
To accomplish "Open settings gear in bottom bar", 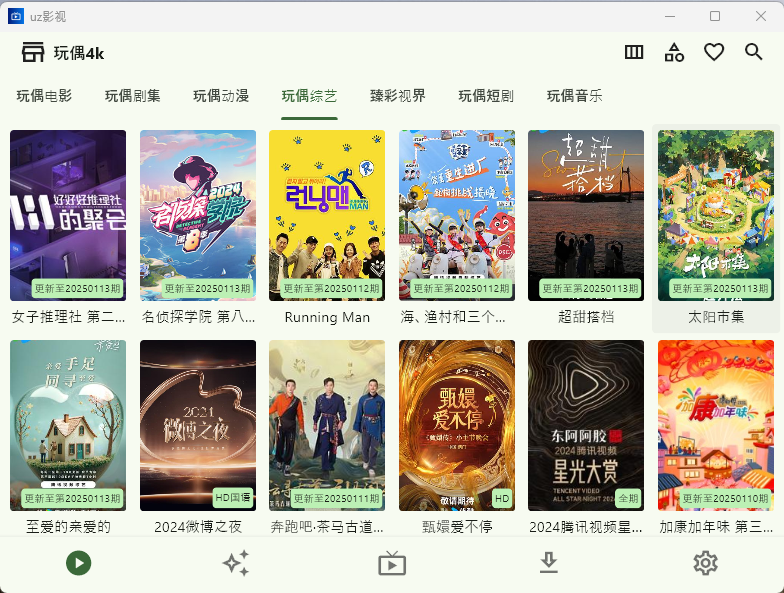I will [705, 563].
